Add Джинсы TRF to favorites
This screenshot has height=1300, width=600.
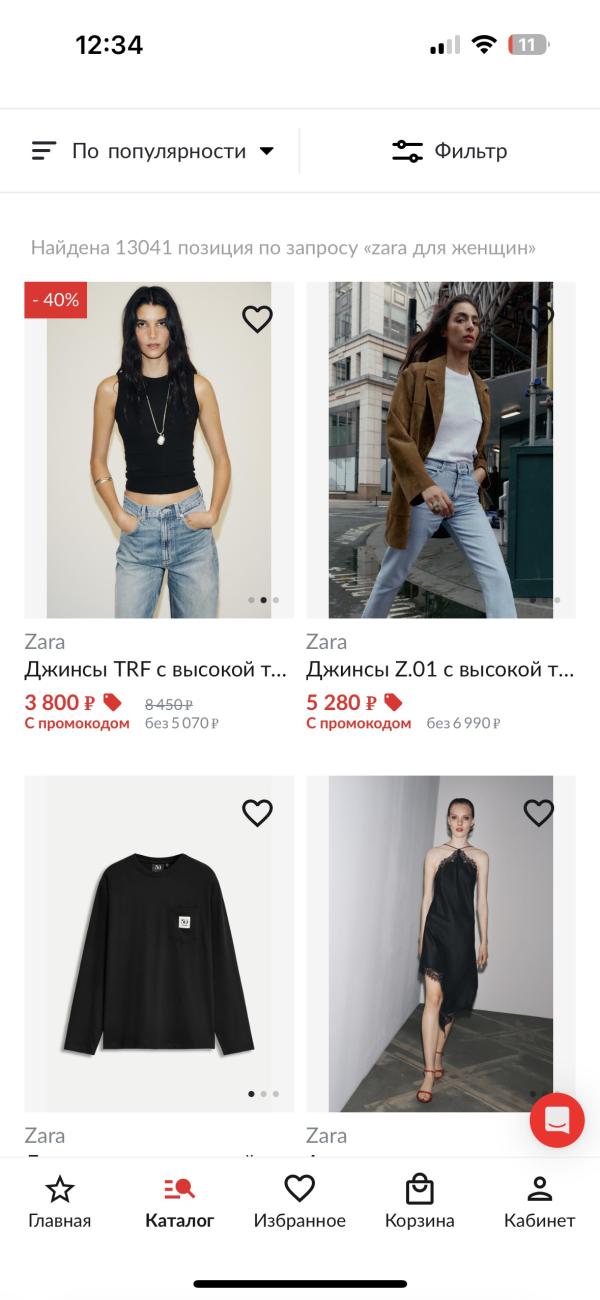[257, 319]
